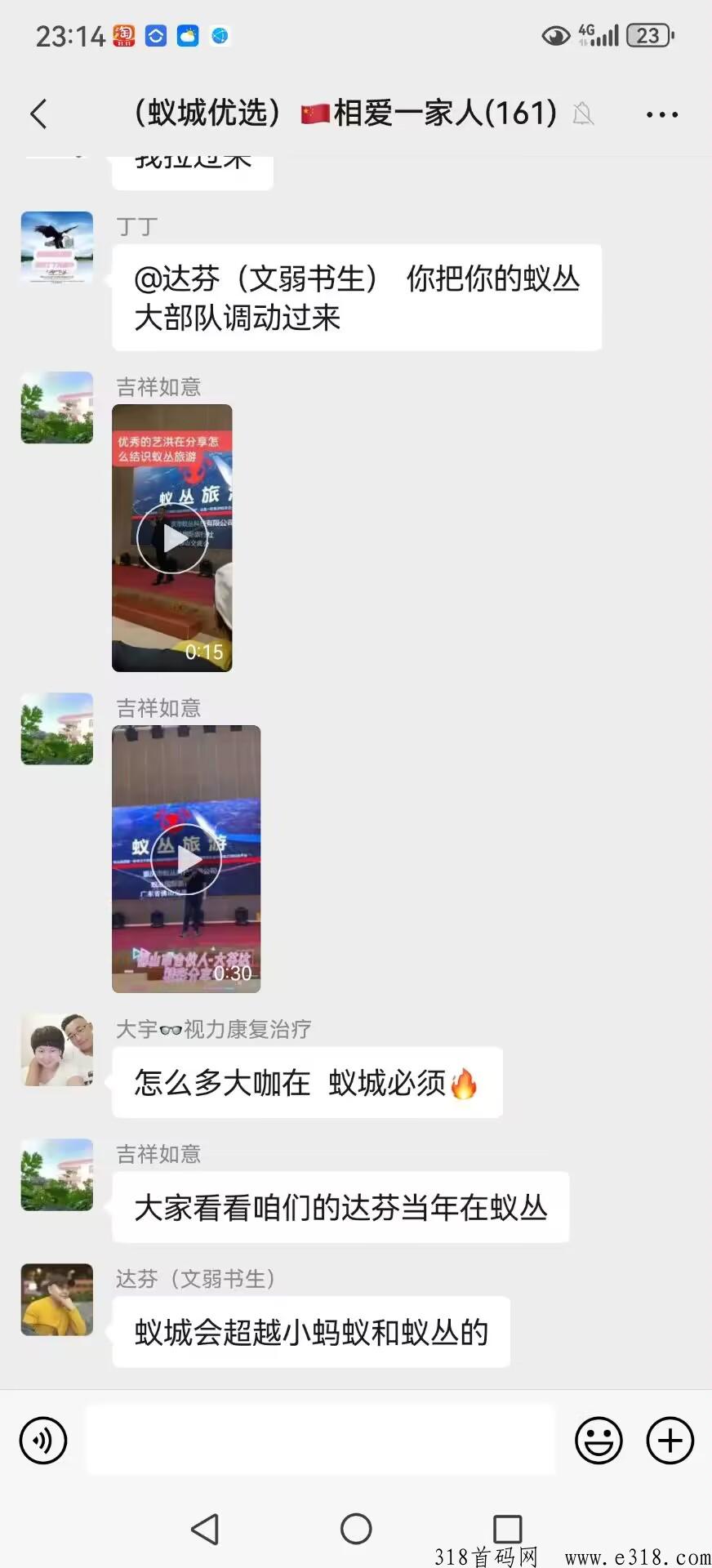
Task: Open the plus attachment menu
Action: click(670, 1441)
